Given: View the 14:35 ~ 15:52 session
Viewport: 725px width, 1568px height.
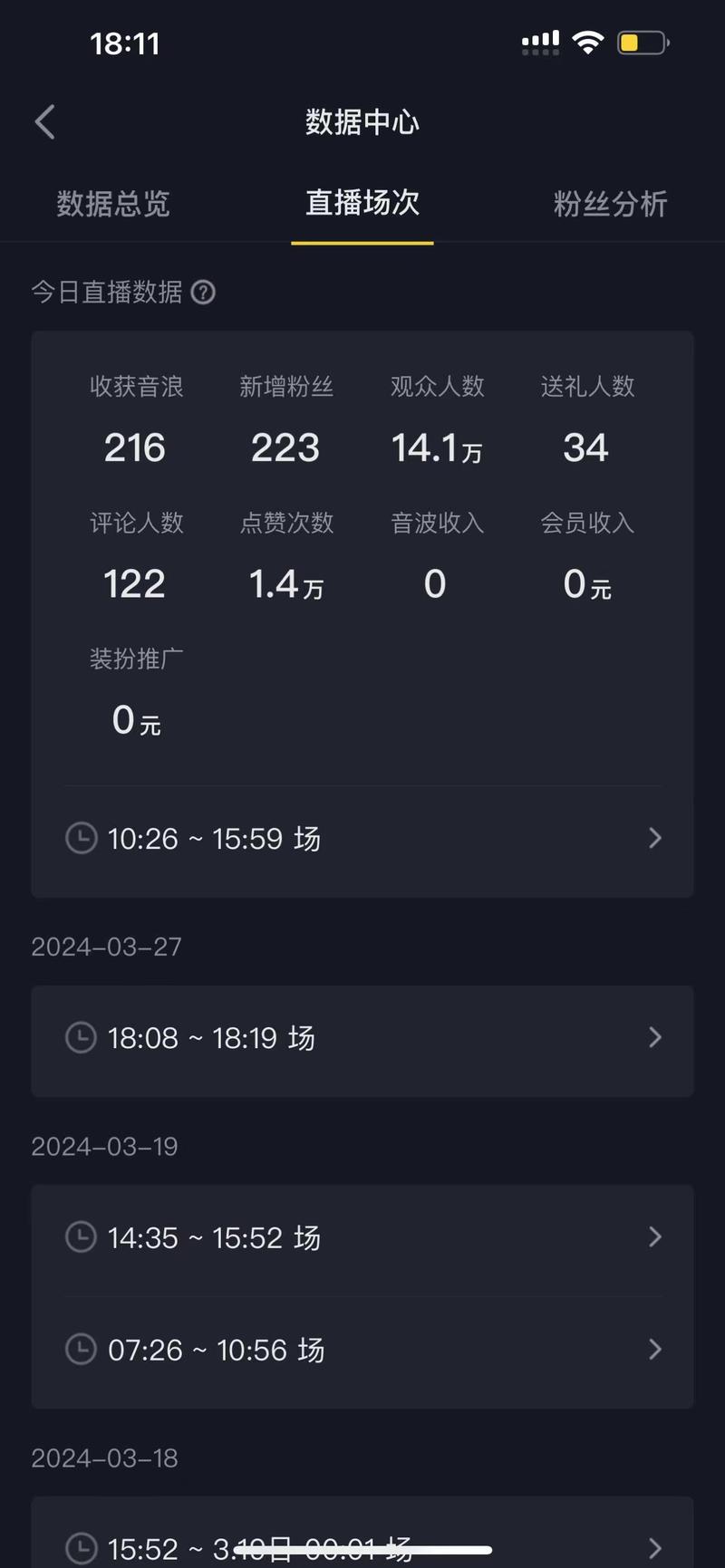Looking at the screenshot, I should pyautogui.click(x=362, y=1237).
